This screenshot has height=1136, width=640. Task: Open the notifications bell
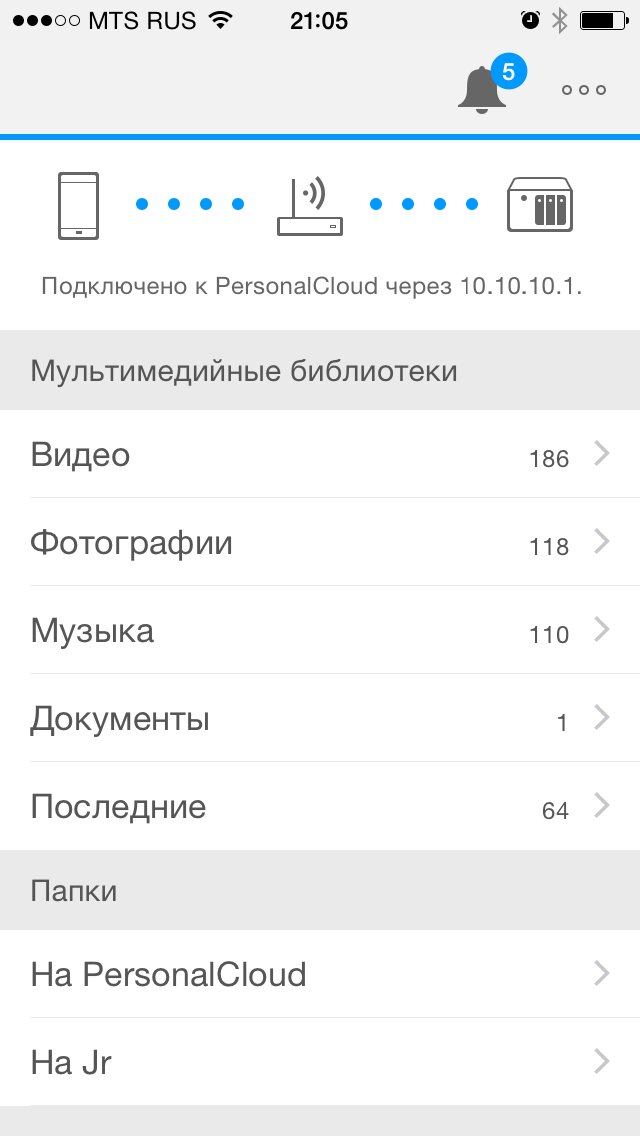pos(483,89)
